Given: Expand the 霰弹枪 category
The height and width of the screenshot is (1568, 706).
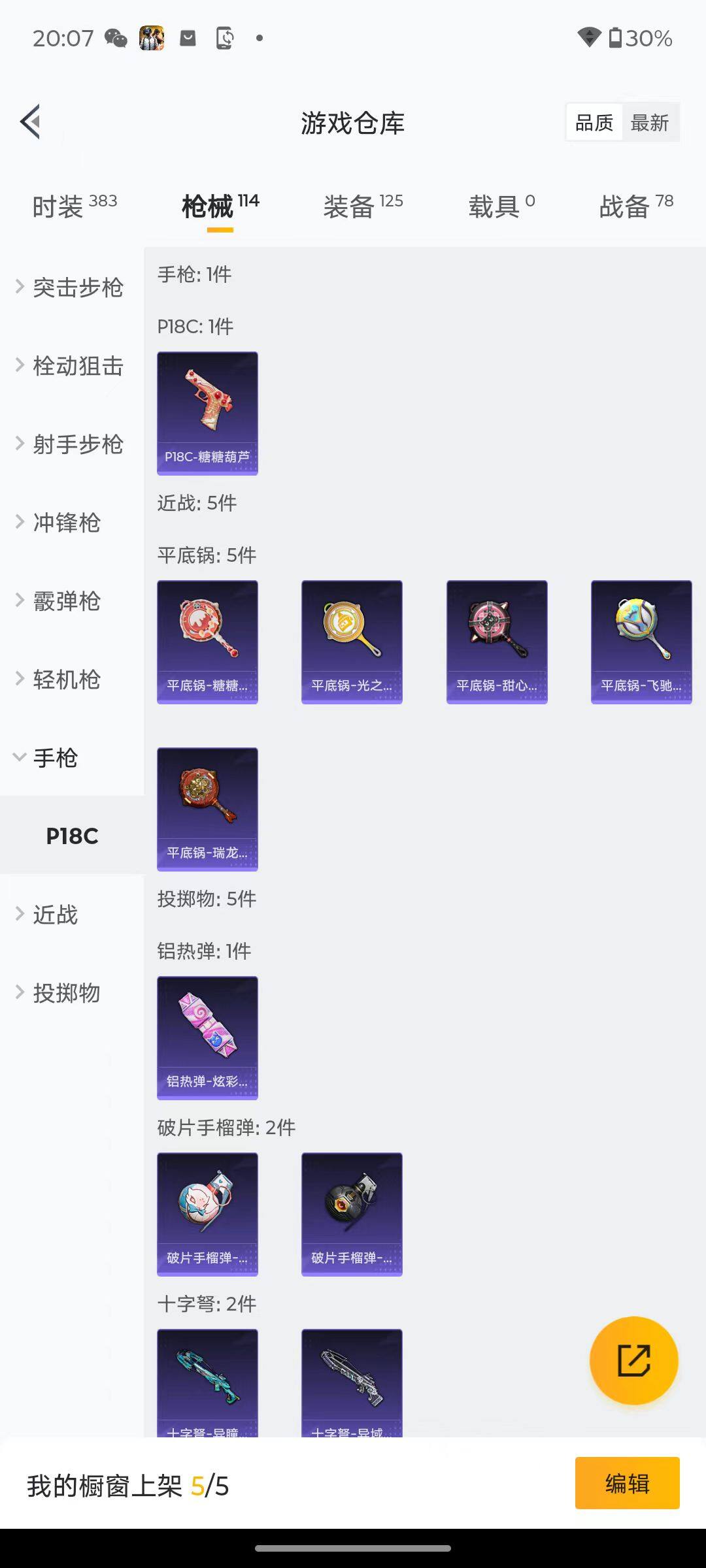Looking at the screenshot, I should click(65, 601).
